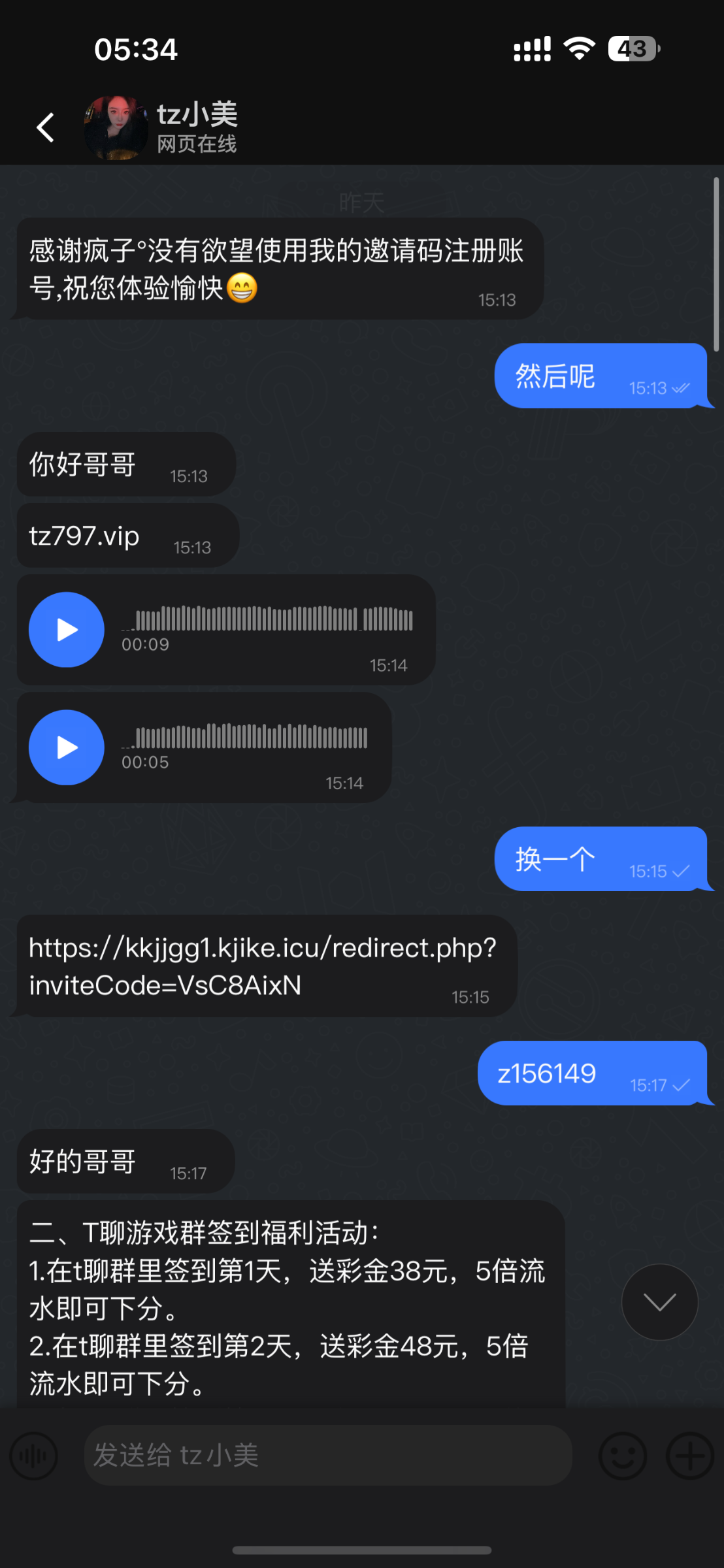The height and width of the screenshot is (1568, 724).
Task: Focus the message input field
Action: tap(327, 1455)
